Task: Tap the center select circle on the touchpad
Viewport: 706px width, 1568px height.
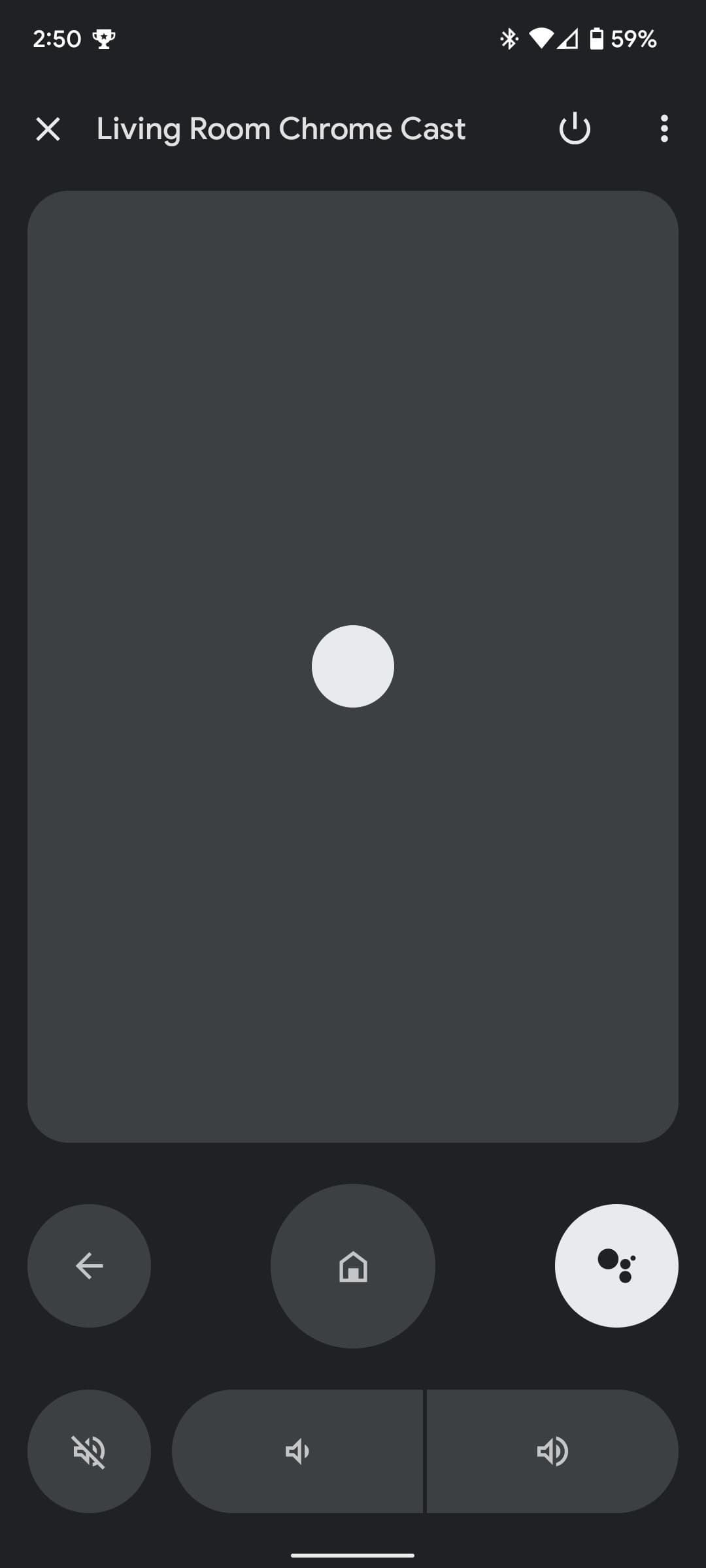Action: point(353,666)
